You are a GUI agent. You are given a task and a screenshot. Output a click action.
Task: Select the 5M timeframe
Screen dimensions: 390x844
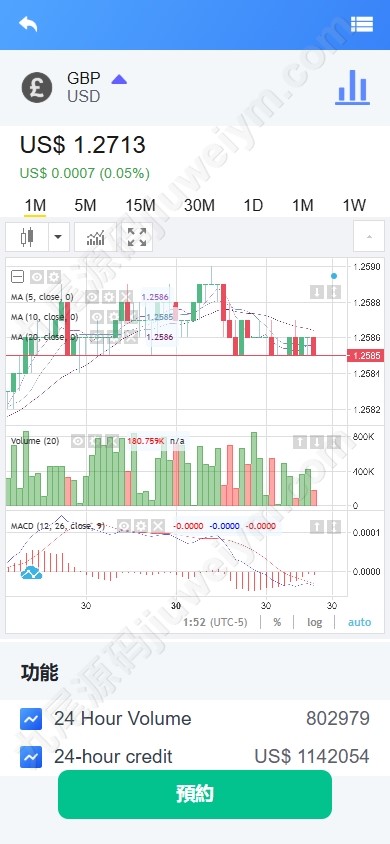(x=85, y=205)
